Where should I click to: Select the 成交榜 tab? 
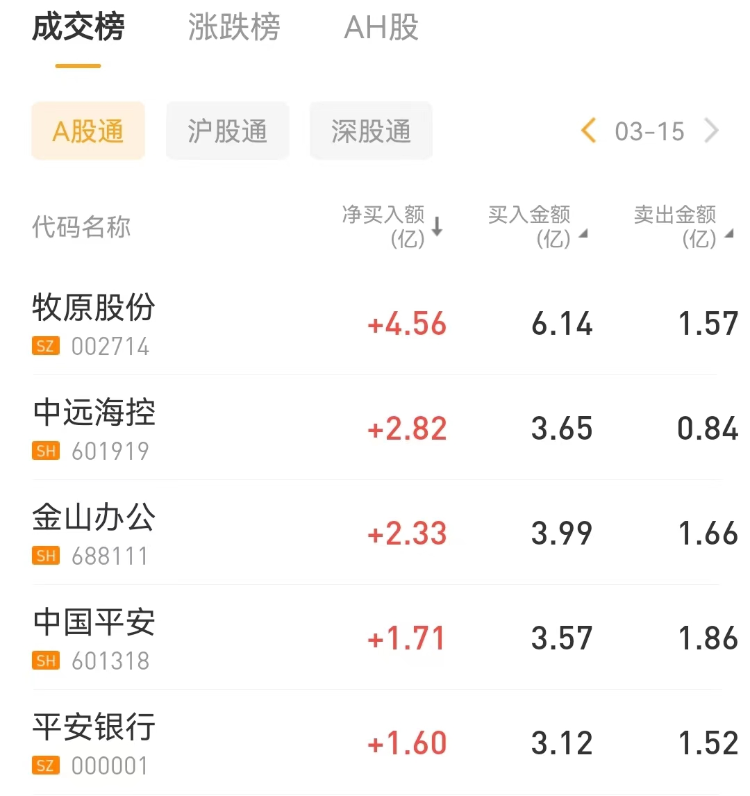[x=78, y=28]
